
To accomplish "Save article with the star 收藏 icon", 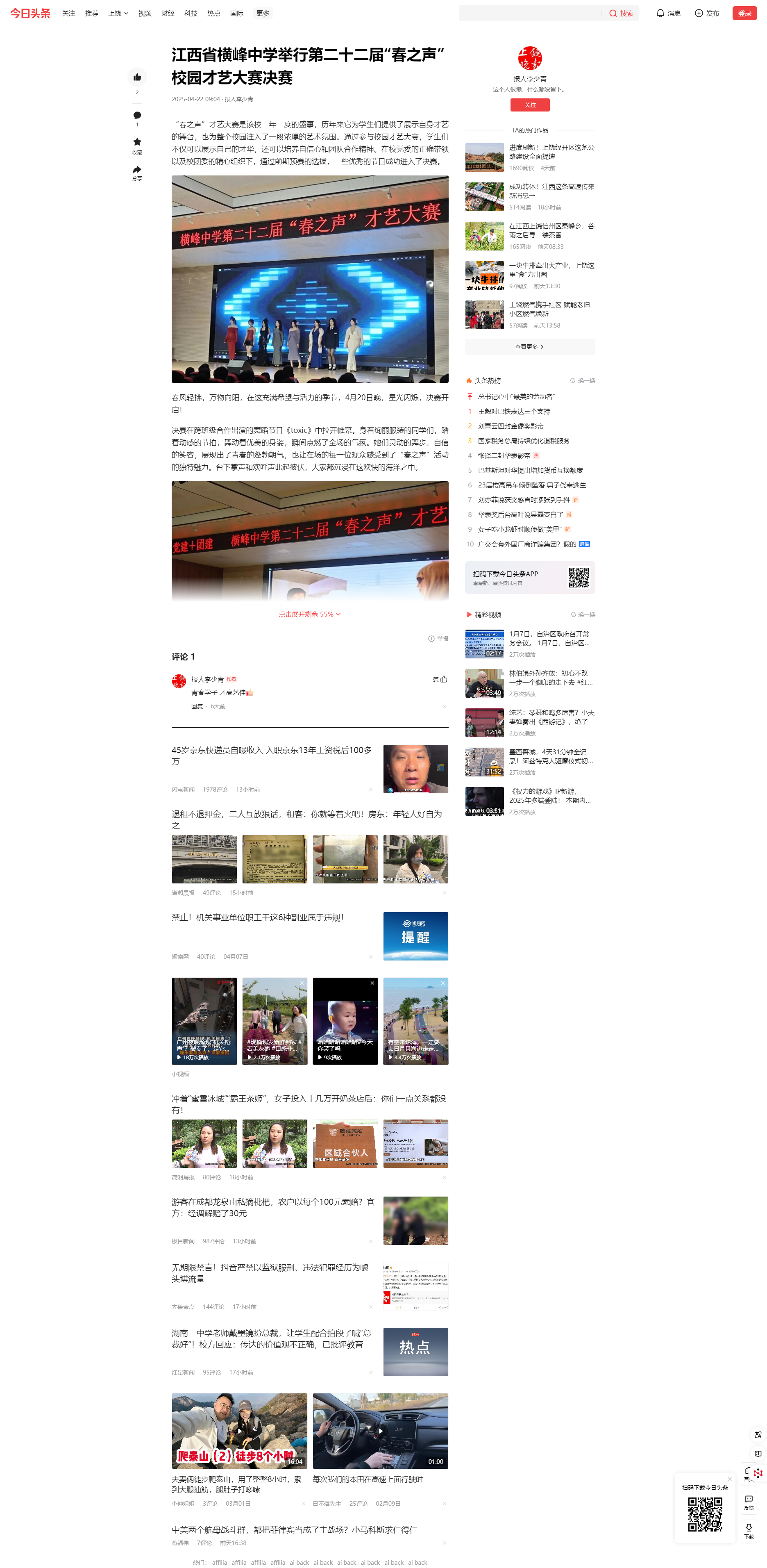I will tap(137, 142).
